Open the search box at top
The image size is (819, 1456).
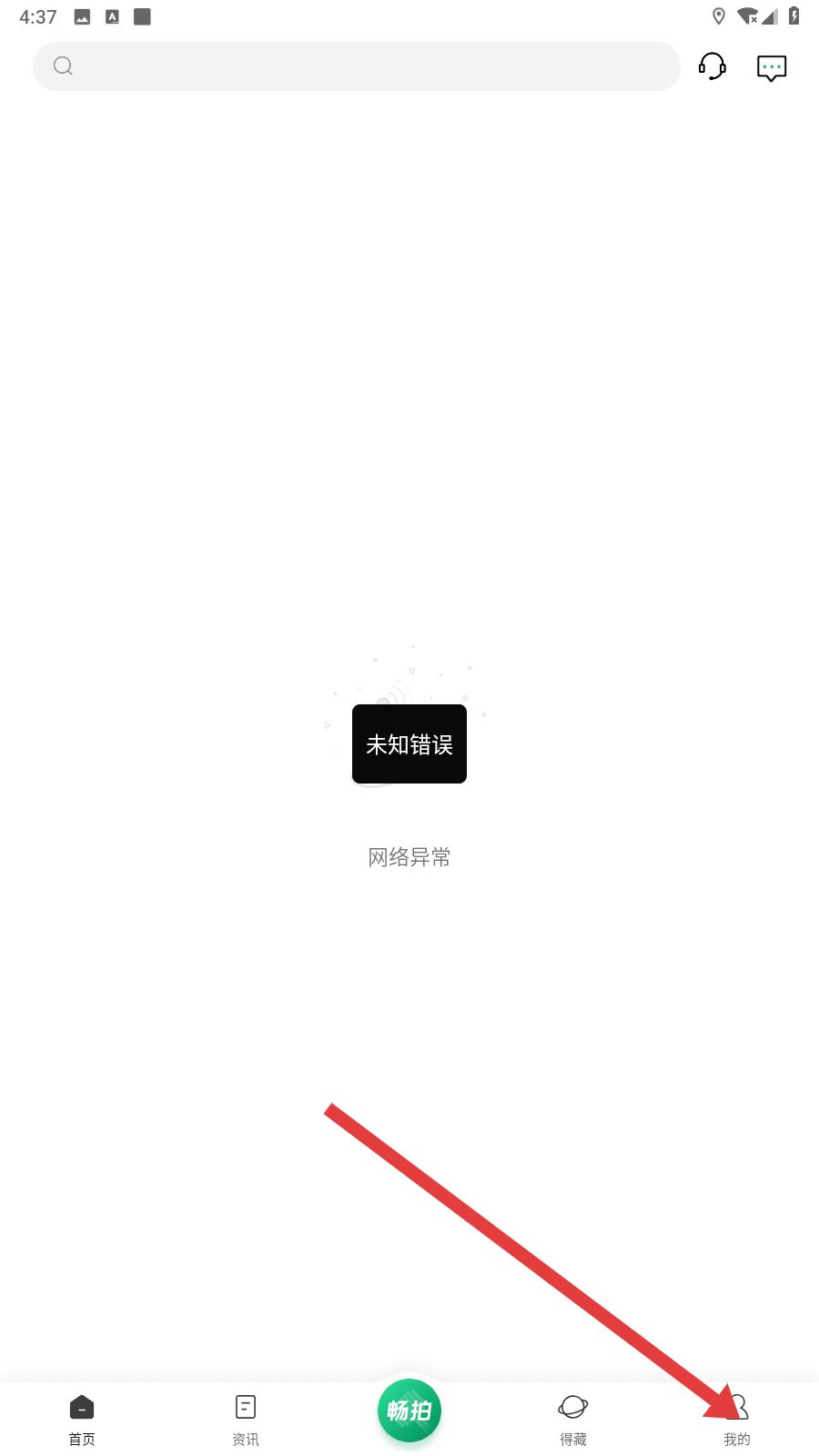357,66
